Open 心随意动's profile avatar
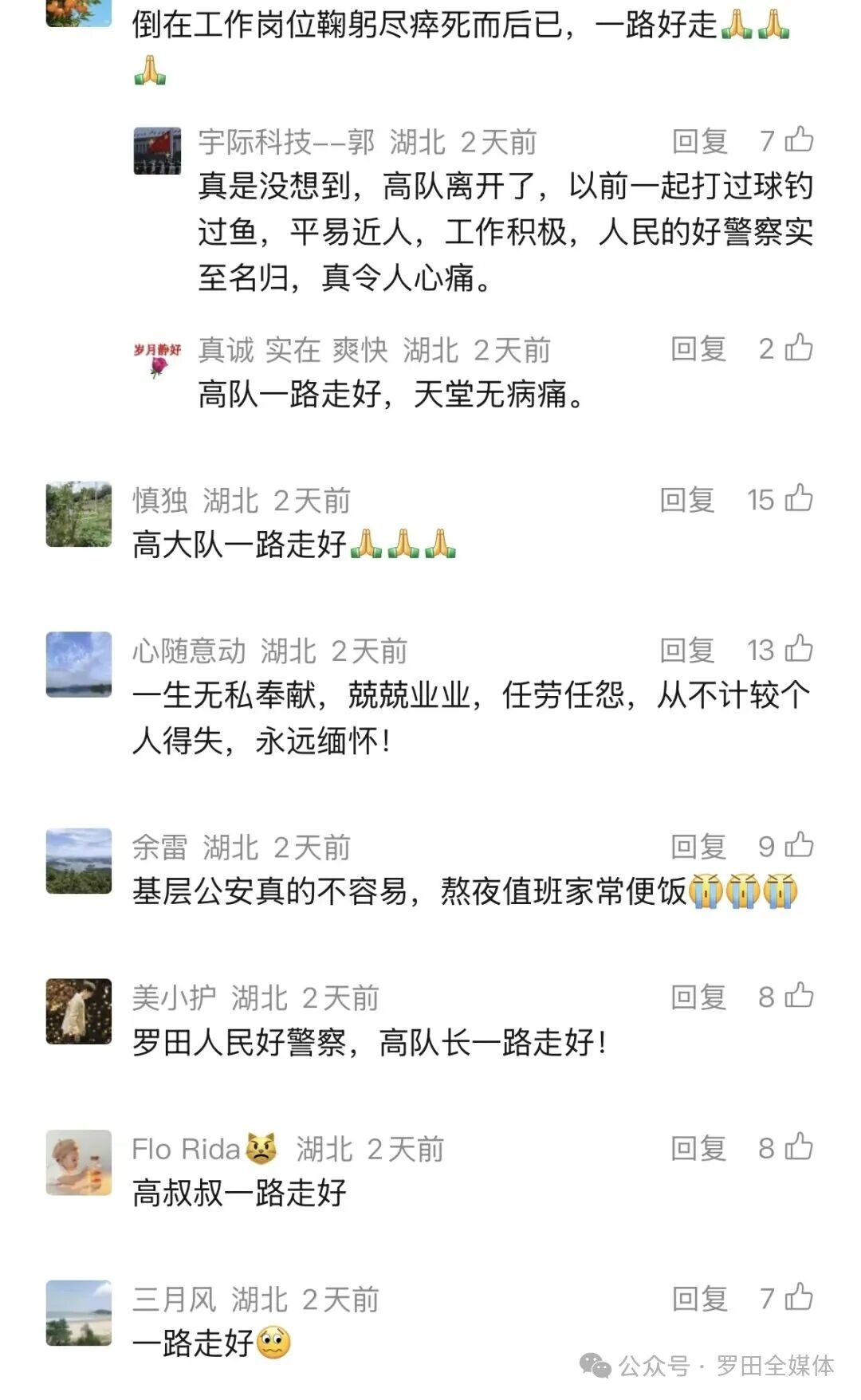Screen dimensions: 861x1400 (x=79, y=664)
